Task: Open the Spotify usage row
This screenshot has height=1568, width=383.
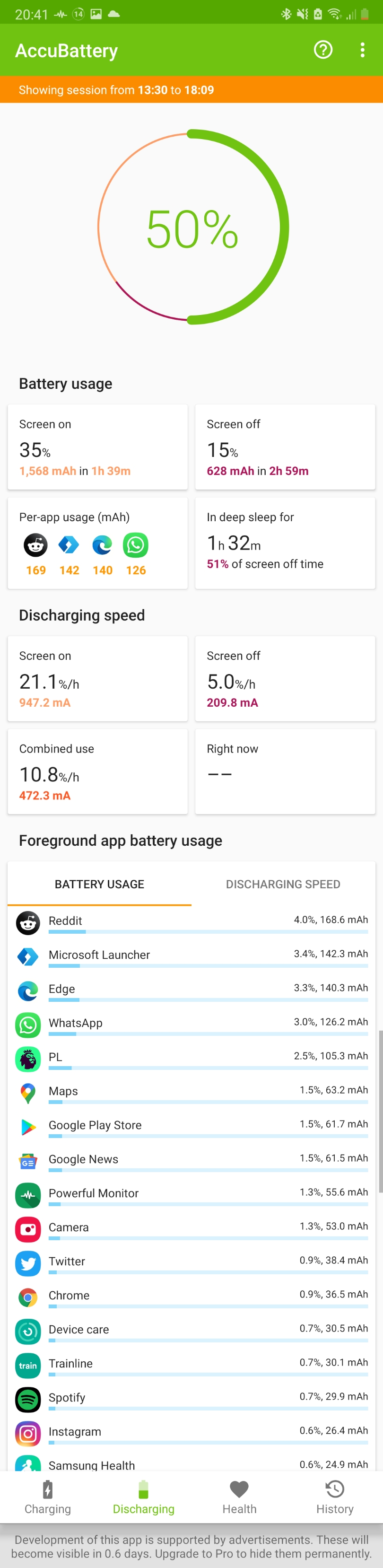Action: [191, 1400]
